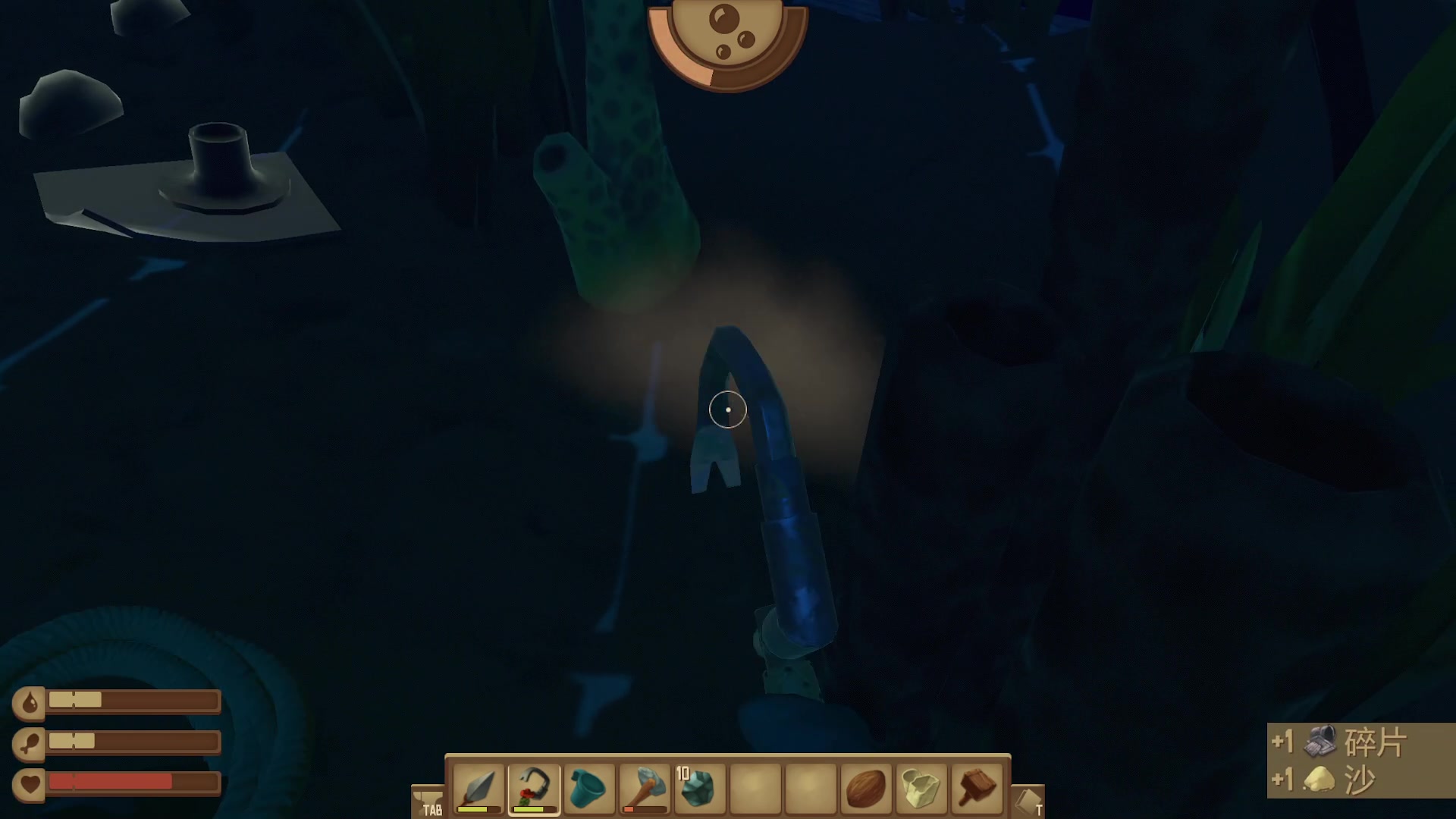Select the empty bottle item slot
This screenshot has width=1456, height=819.
[x=921, y=789]
